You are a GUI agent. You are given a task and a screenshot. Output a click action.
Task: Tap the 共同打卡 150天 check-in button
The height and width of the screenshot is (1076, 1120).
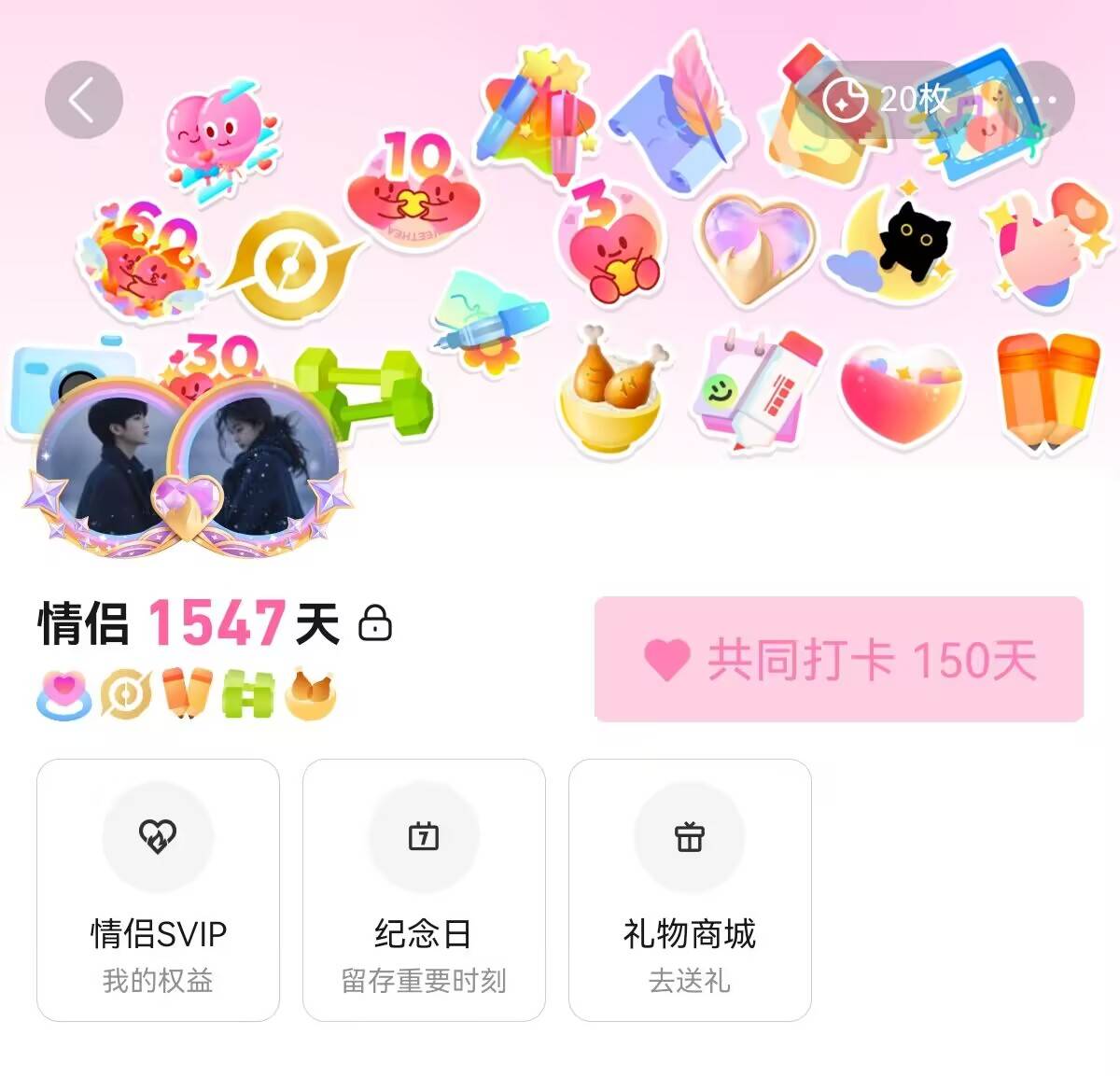click(838, 659)
